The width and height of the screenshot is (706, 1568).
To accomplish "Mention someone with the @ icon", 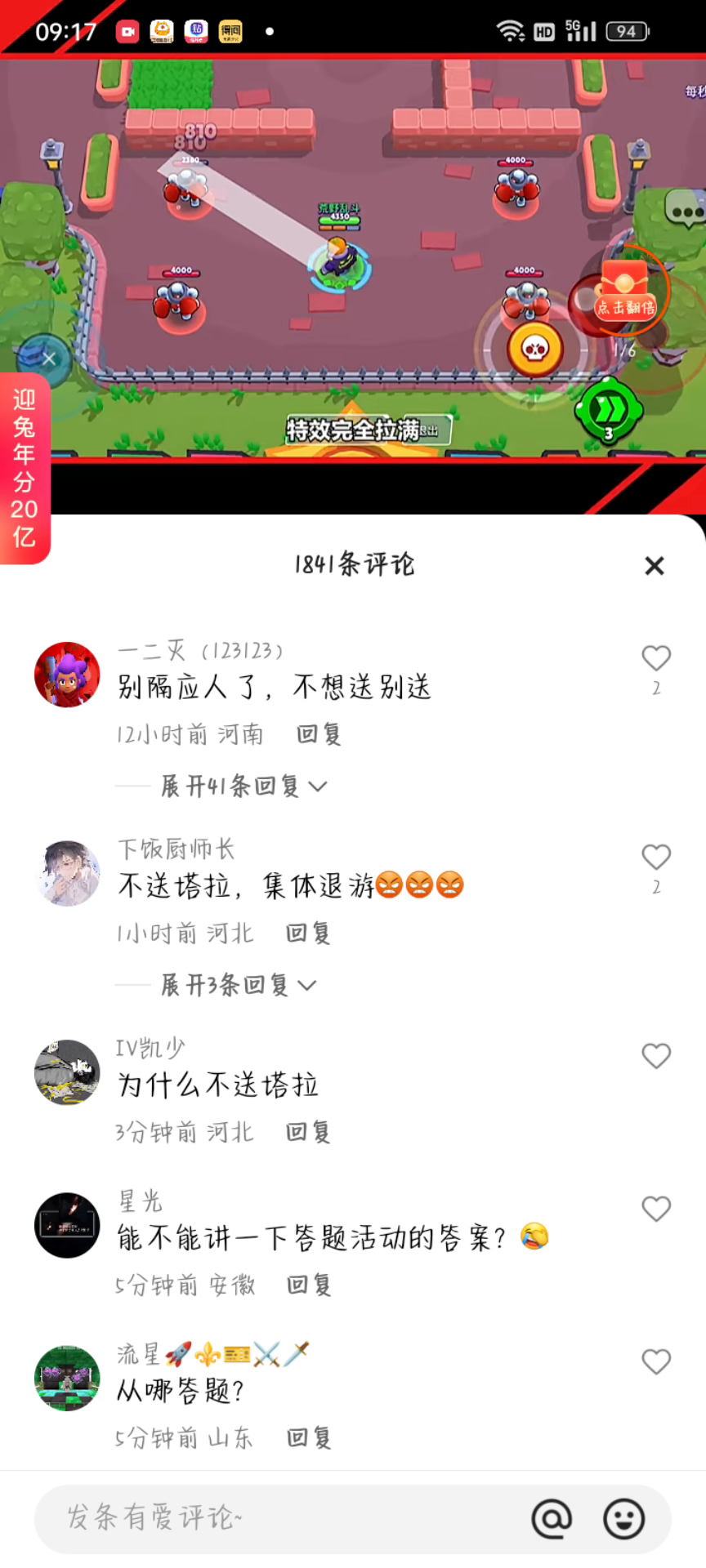I will click(x=552, y=1519).
